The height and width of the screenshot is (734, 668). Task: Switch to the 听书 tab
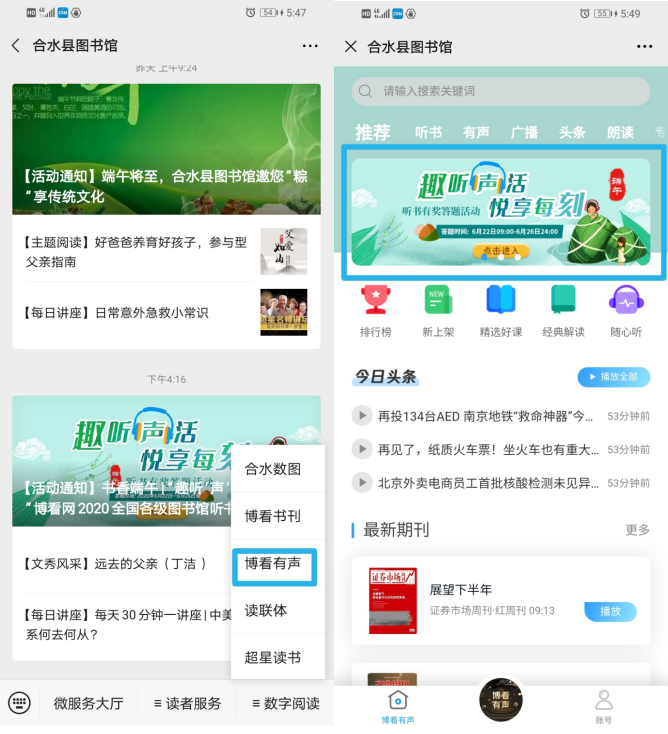pyautogui.click(x=428, y=132)
